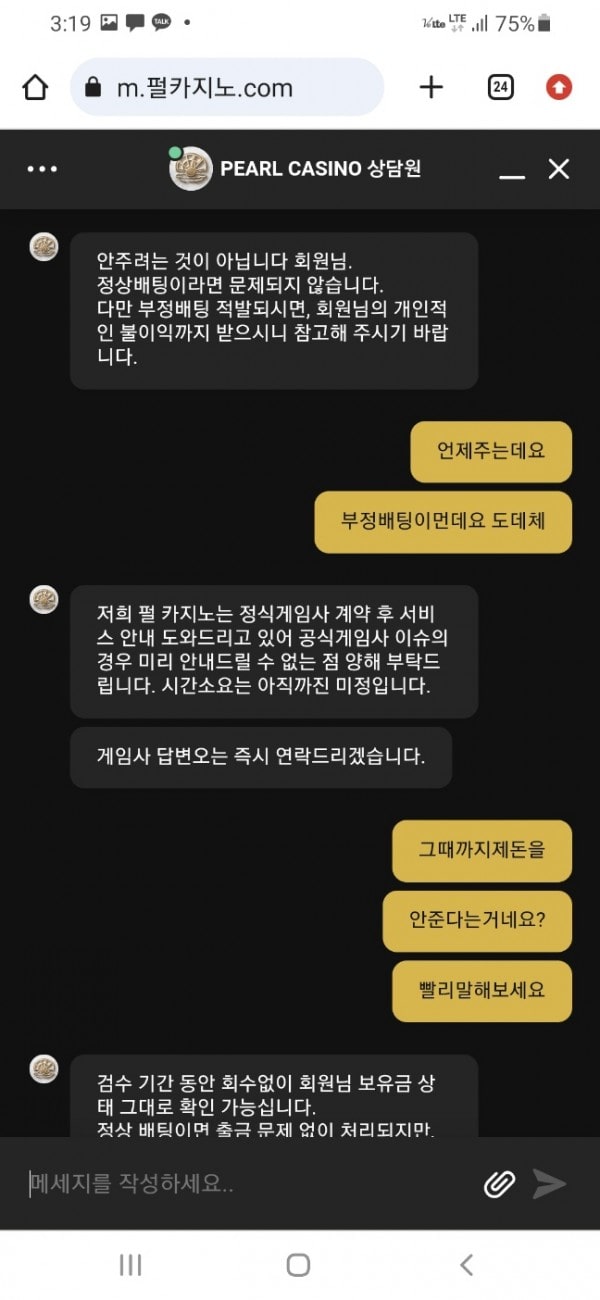
Task: Go back using the system back button
Action: click(466, 1265)
